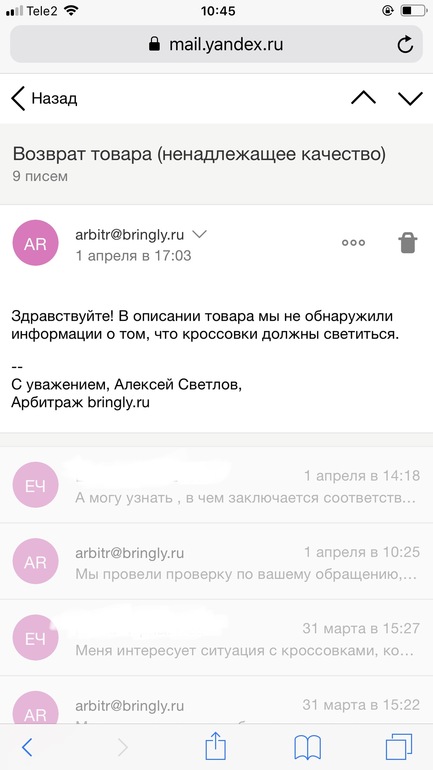The width and height of the screenshot is (433, 770).
Task: Go back with the Назад button
Action: 44,98
